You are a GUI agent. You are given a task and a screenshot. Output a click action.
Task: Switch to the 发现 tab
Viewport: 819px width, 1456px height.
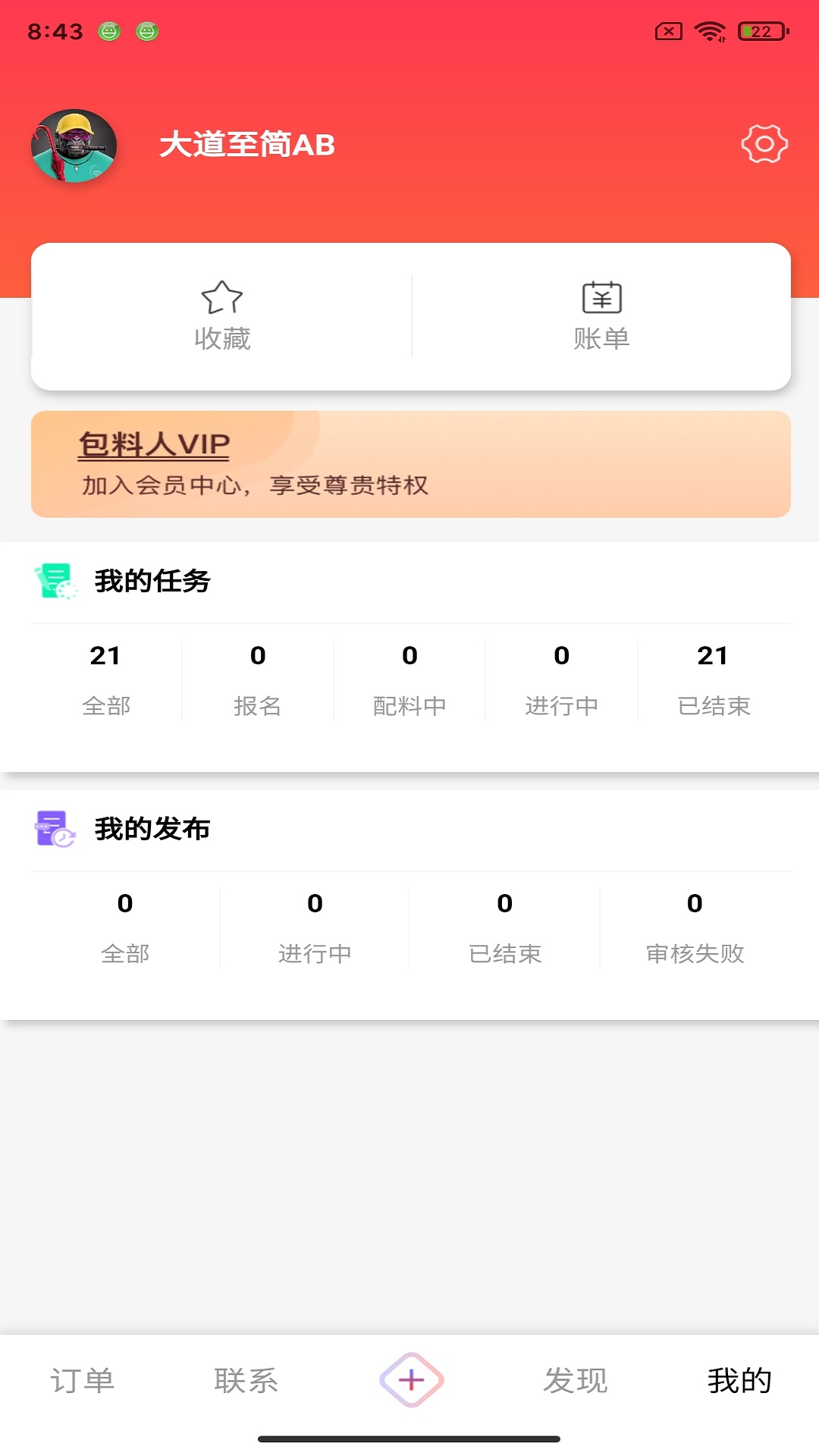(x=575, y=1382)
